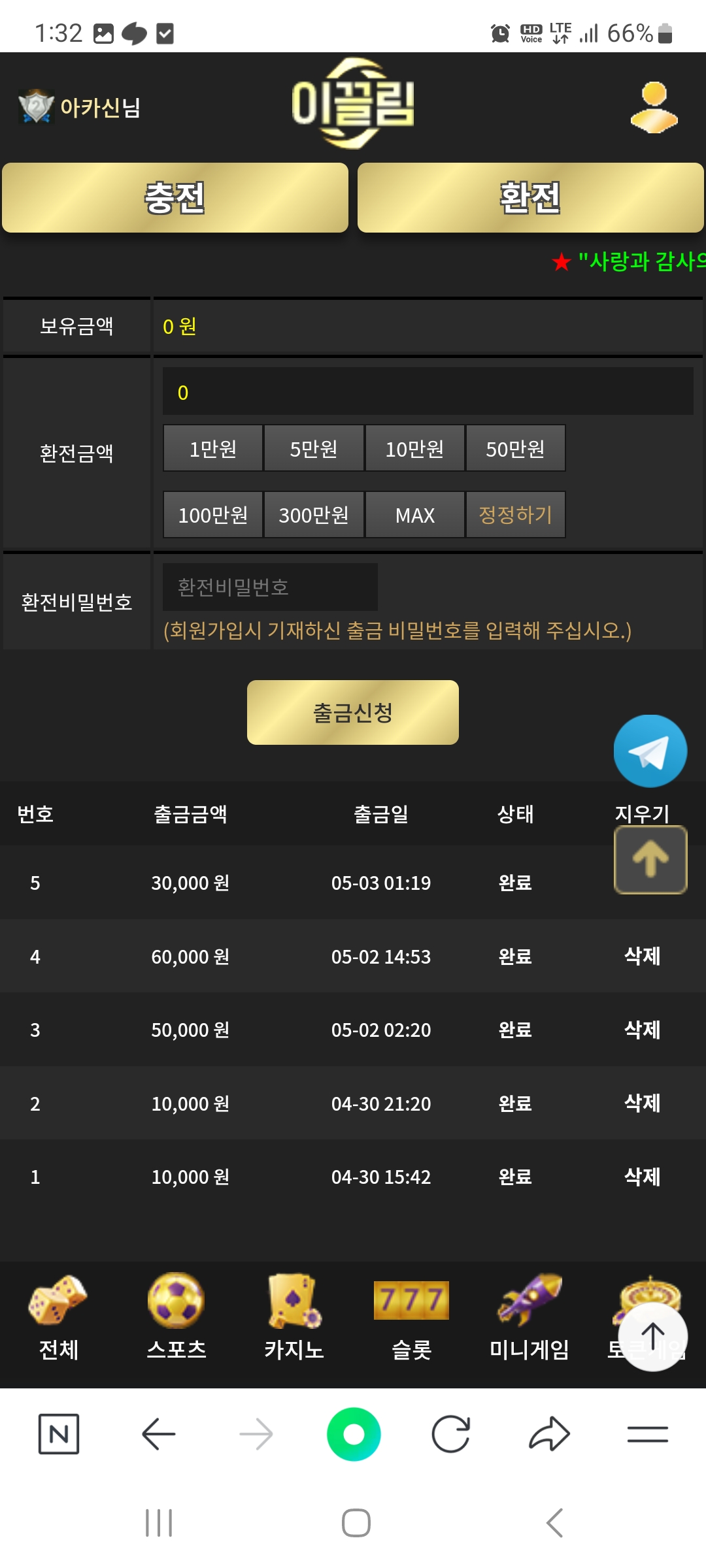Submit the 출금신청 withdrawal request
This screenshot has width=706, height=1568.
(353, 712)
